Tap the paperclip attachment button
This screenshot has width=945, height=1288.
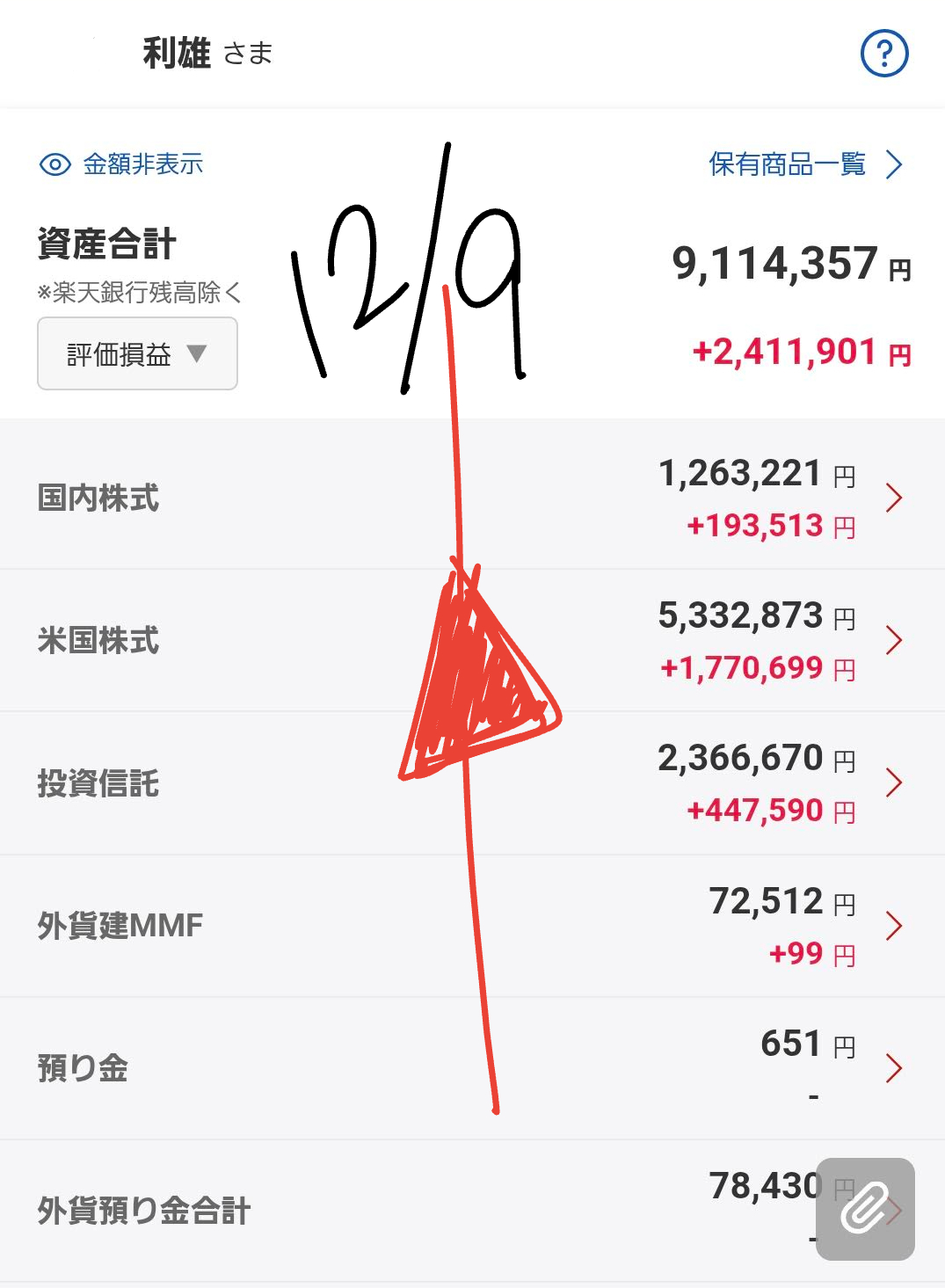(x=865, y=1210)
